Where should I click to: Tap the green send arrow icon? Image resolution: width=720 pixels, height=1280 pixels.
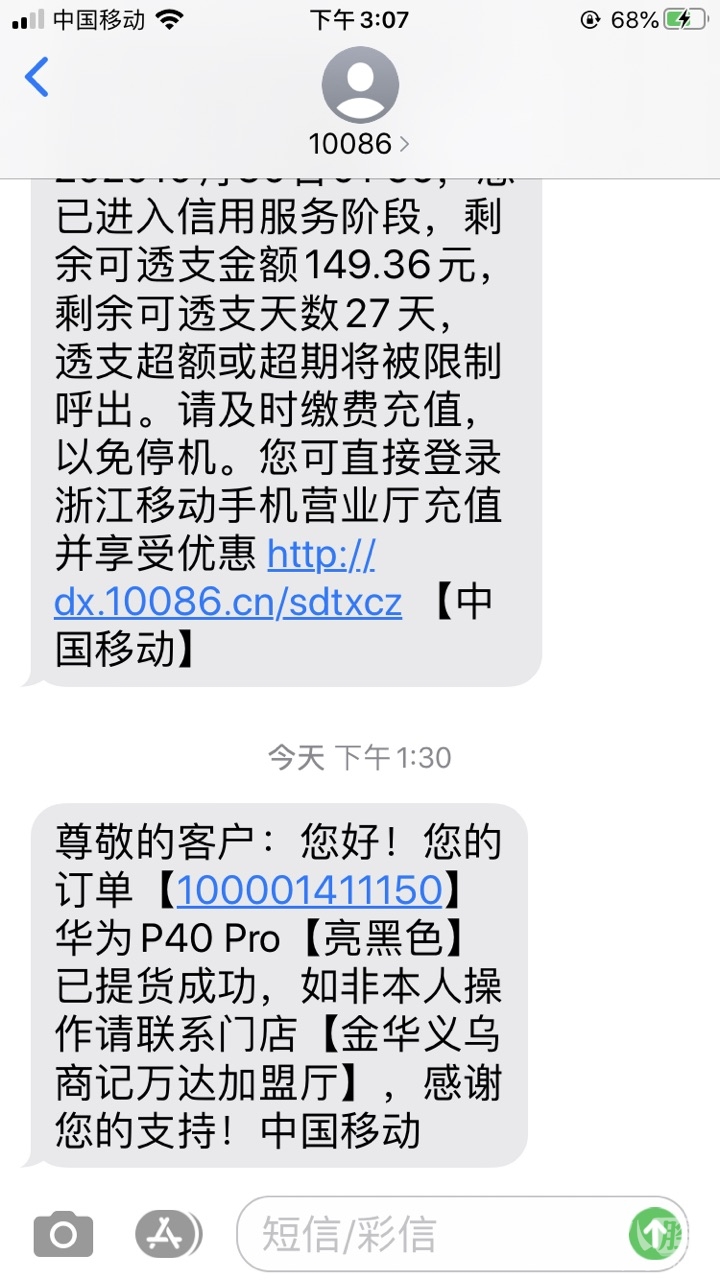click(655, 1234)
